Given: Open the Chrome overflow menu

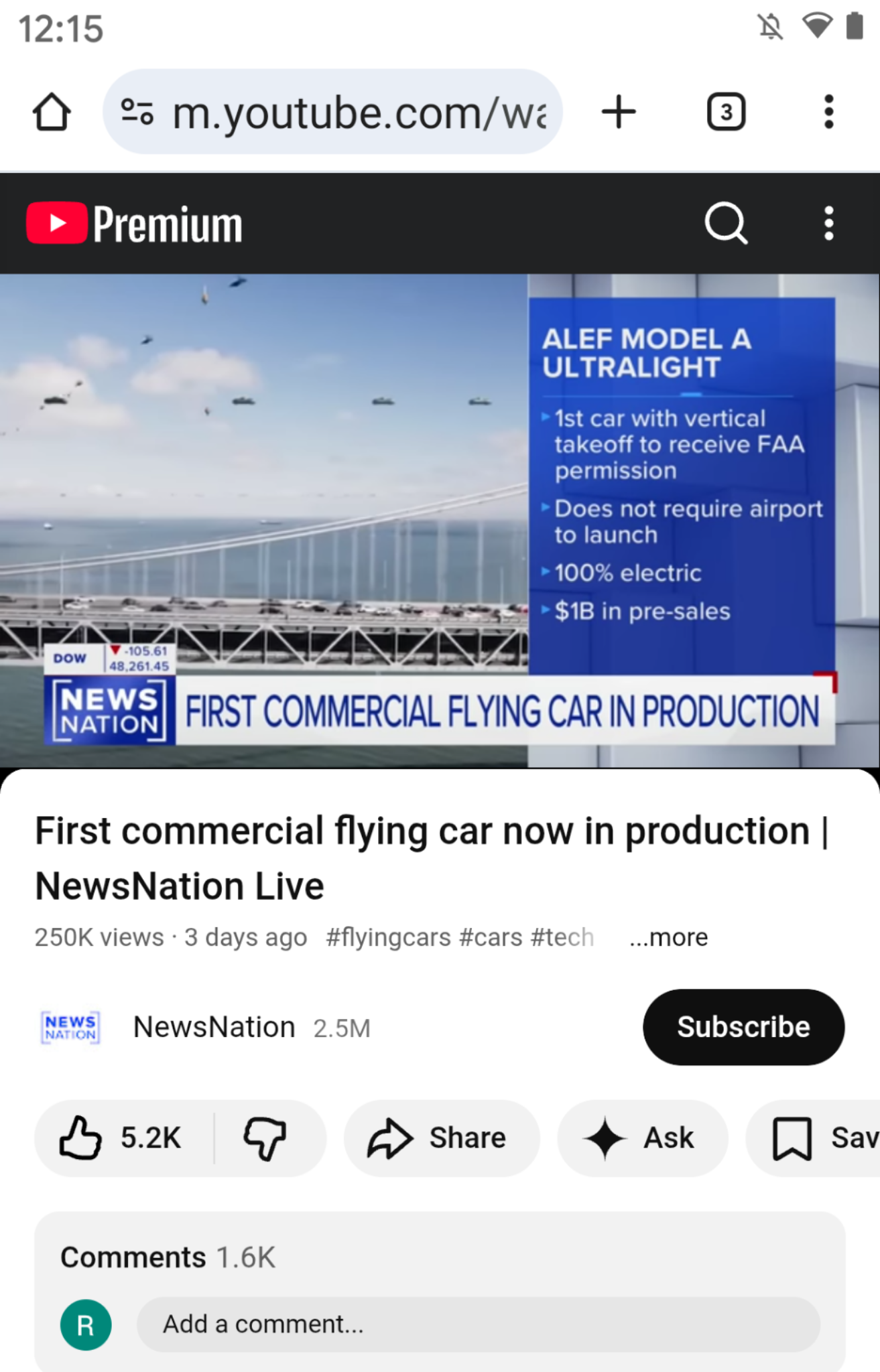Looking at the screenshot, I should pos(828,112).
